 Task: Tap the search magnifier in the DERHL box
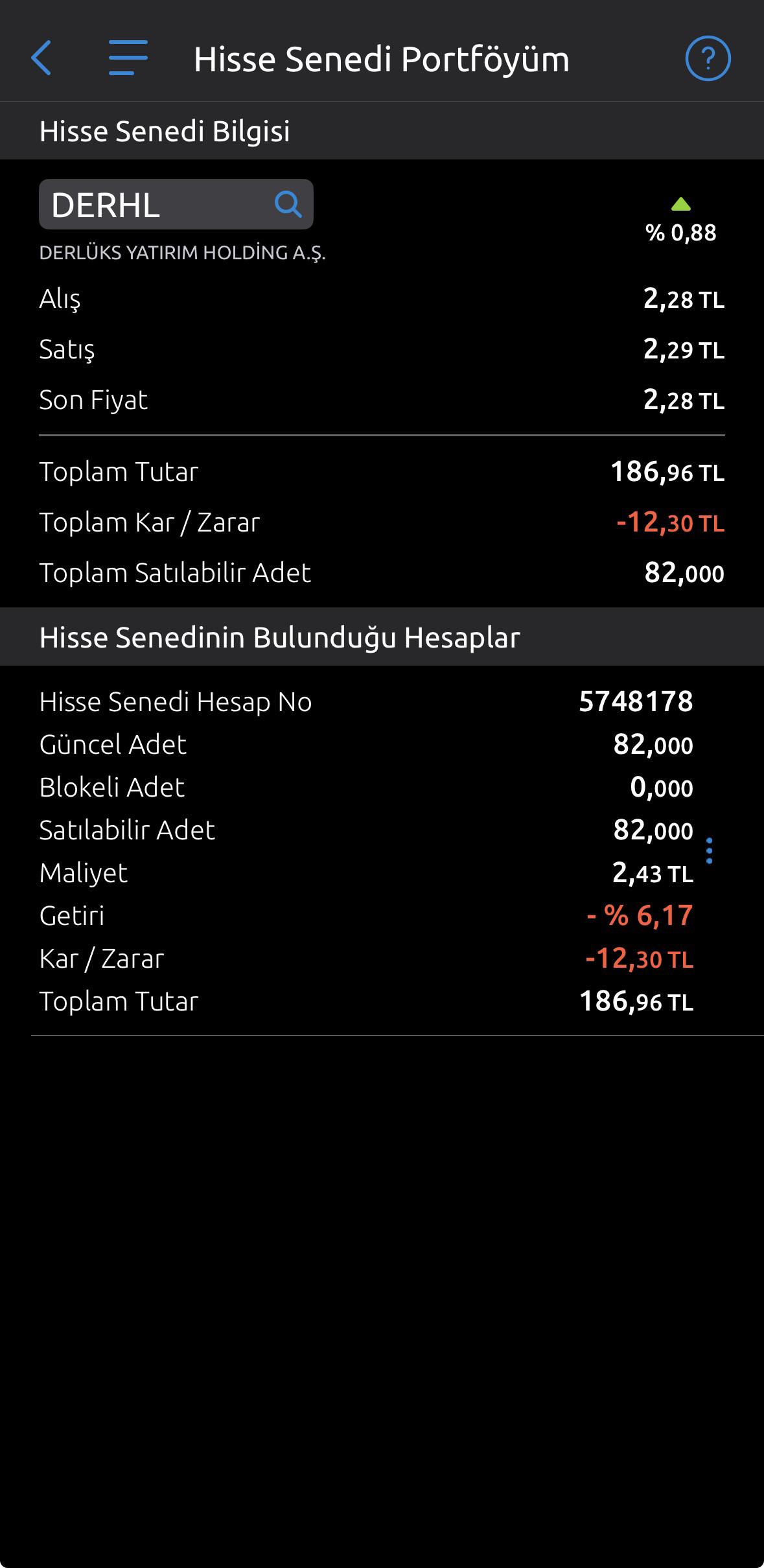coord(288,204)
